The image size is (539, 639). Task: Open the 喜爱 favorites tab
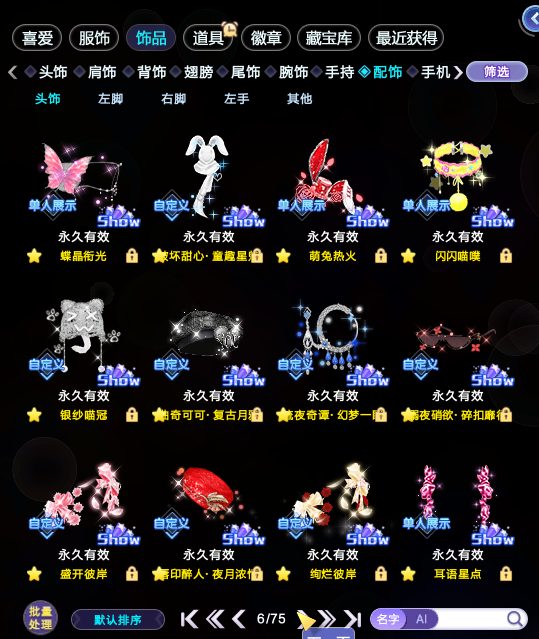pyautogui.click(x=37, y=38)
